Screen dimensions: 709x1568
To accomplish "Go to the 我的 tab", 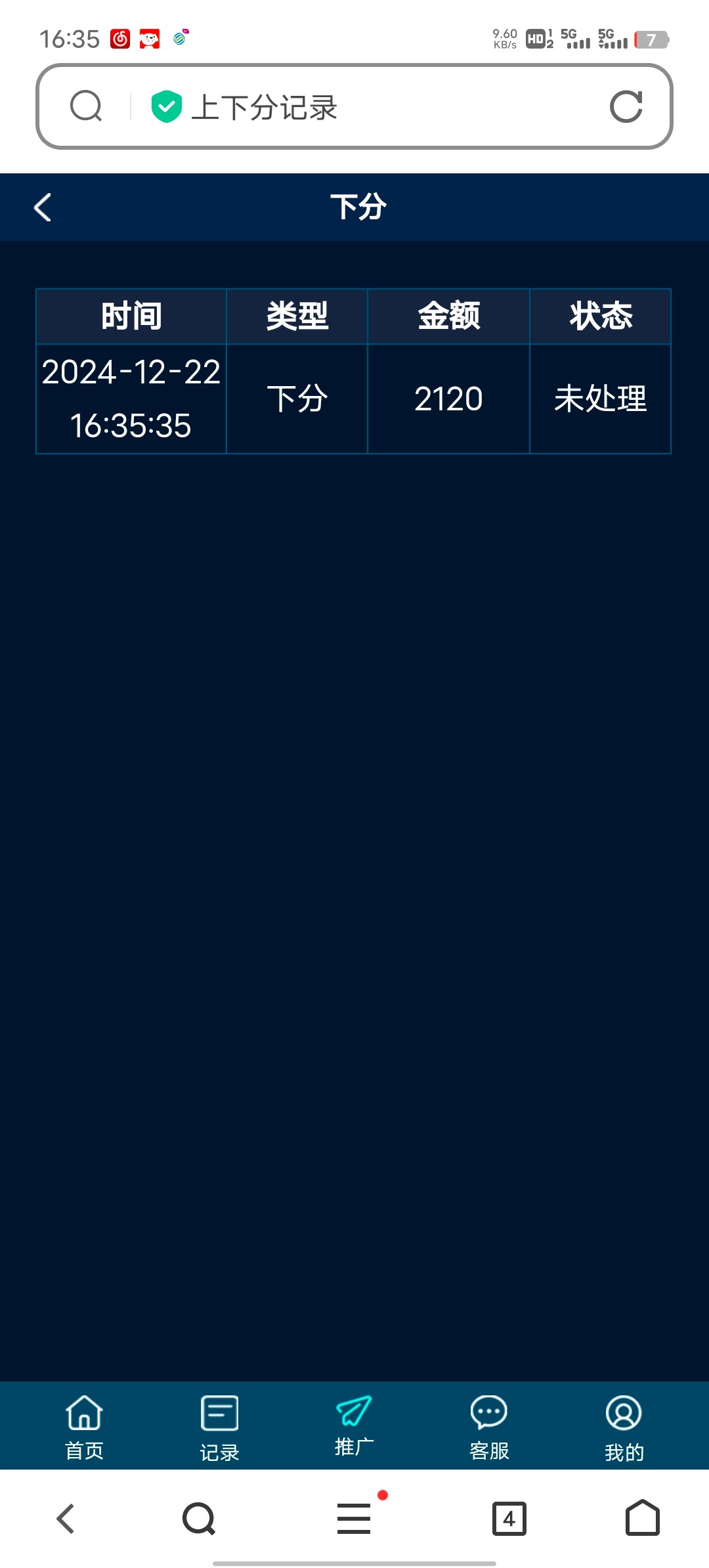I will (x=624, y=1426).
